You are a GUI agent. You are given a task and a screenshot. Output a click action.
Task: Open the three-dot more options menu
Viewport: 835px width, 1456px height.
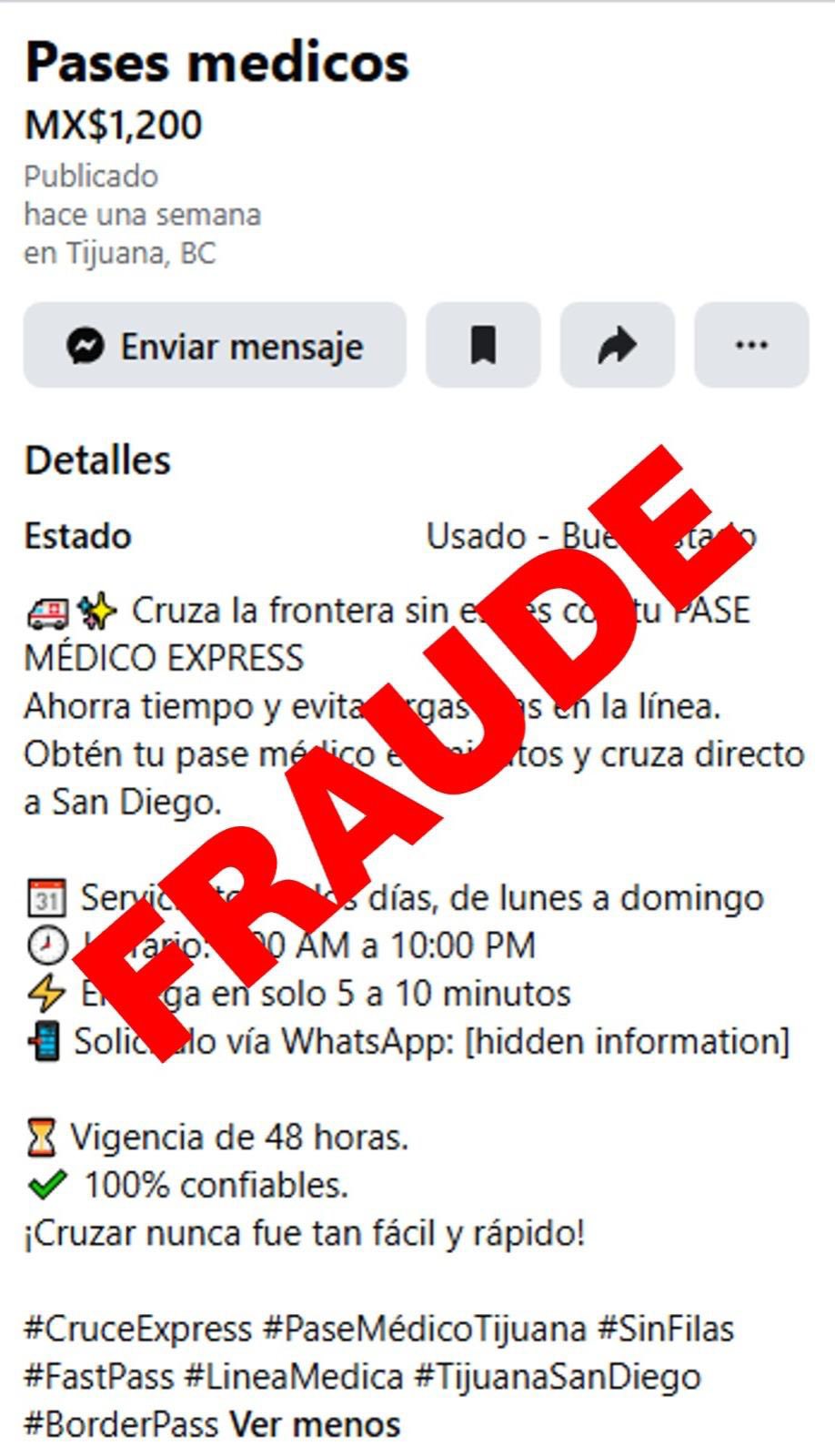pos(751,346)
